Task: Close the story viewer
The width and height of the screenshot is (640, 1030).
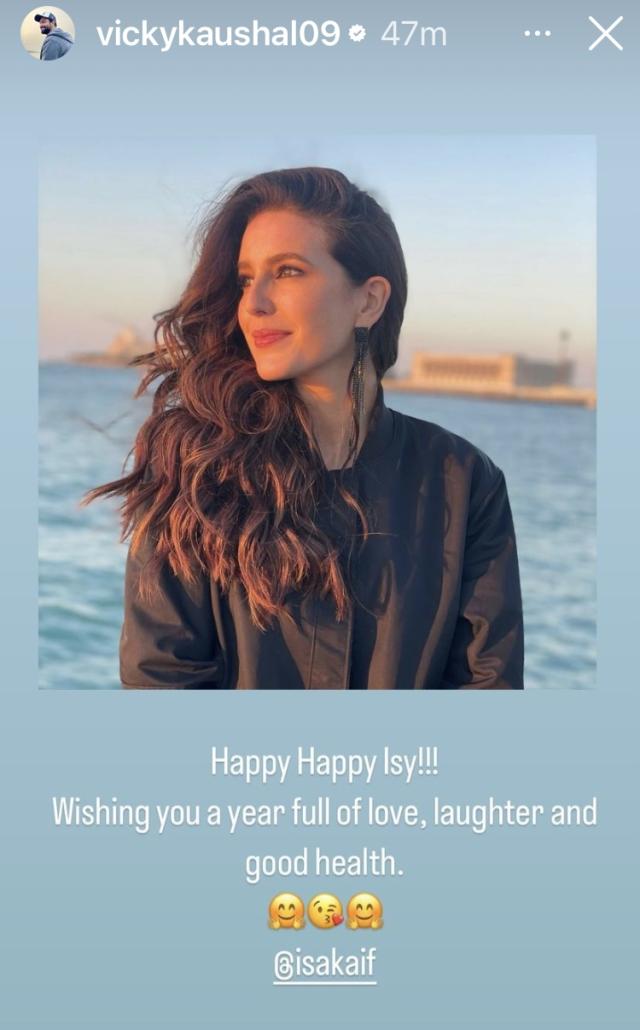Action: (x=605, y=34)
